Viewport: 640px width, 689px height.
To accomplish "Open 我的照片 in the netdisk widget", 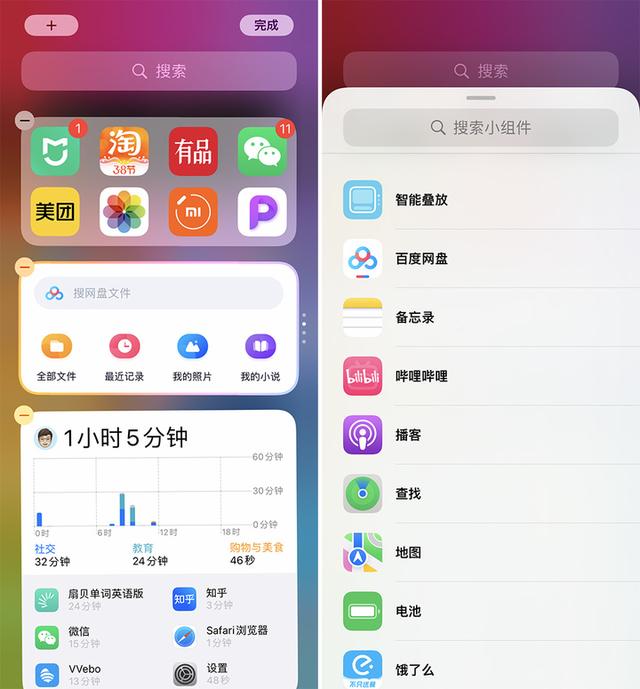I will (x=192, y=357).
